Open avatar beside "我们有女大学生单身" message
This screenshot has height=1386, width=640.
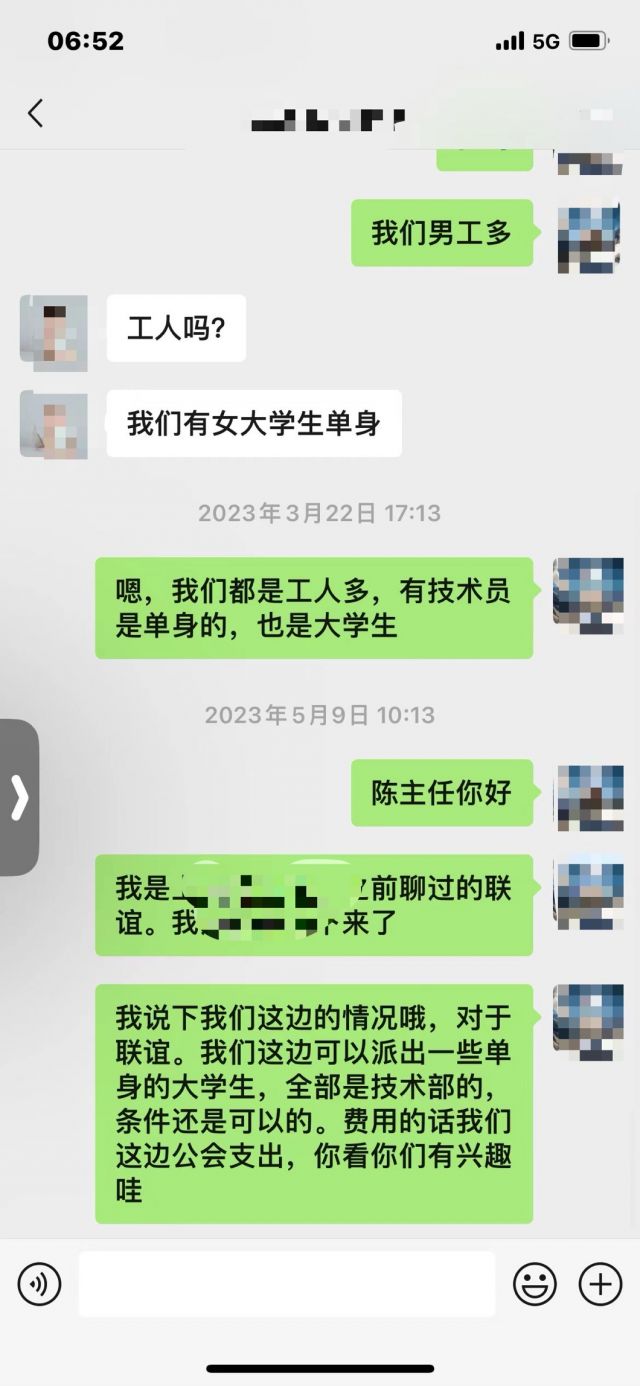coord(54,425)
